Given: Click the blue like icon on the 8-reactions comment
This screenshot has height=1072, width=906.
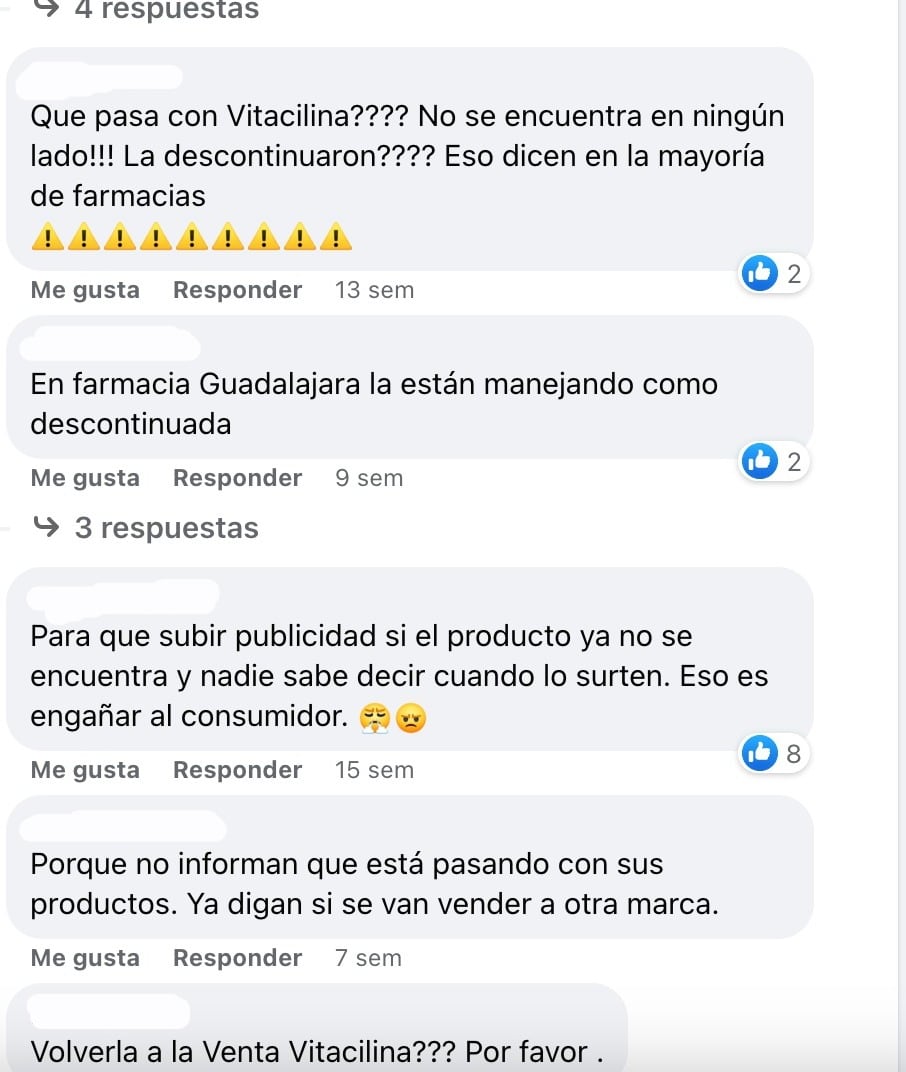Looking at the screenshot, I should (759, 754).
